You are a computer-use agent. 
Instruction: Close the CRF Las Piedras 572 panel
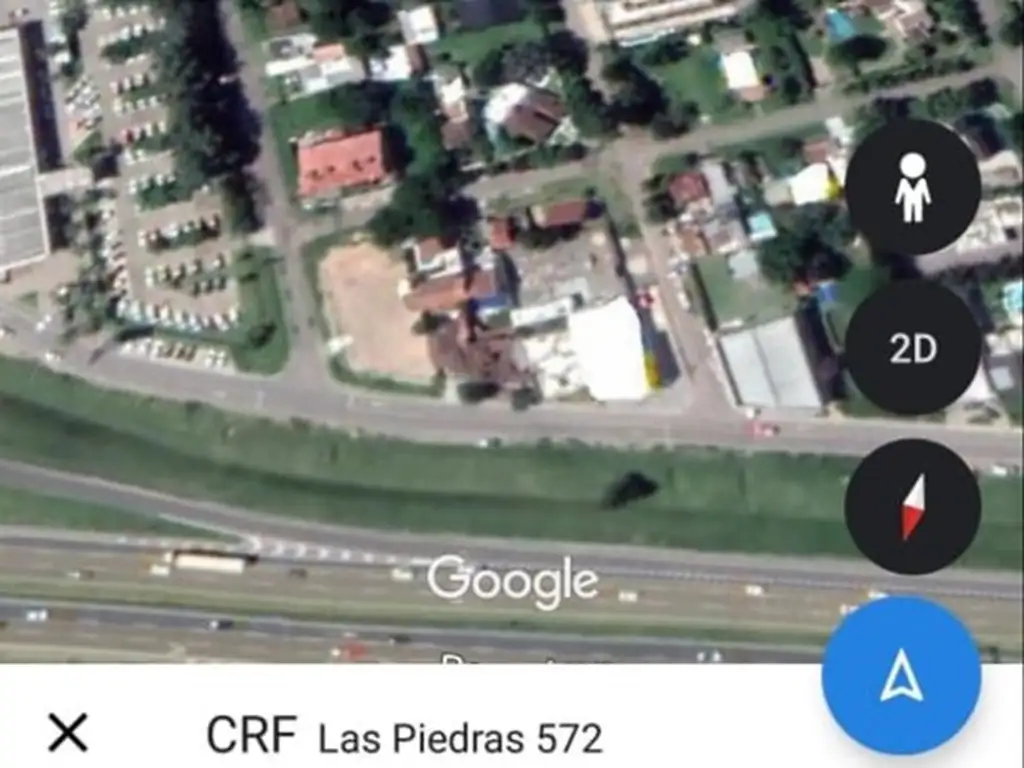coord(68,733)
